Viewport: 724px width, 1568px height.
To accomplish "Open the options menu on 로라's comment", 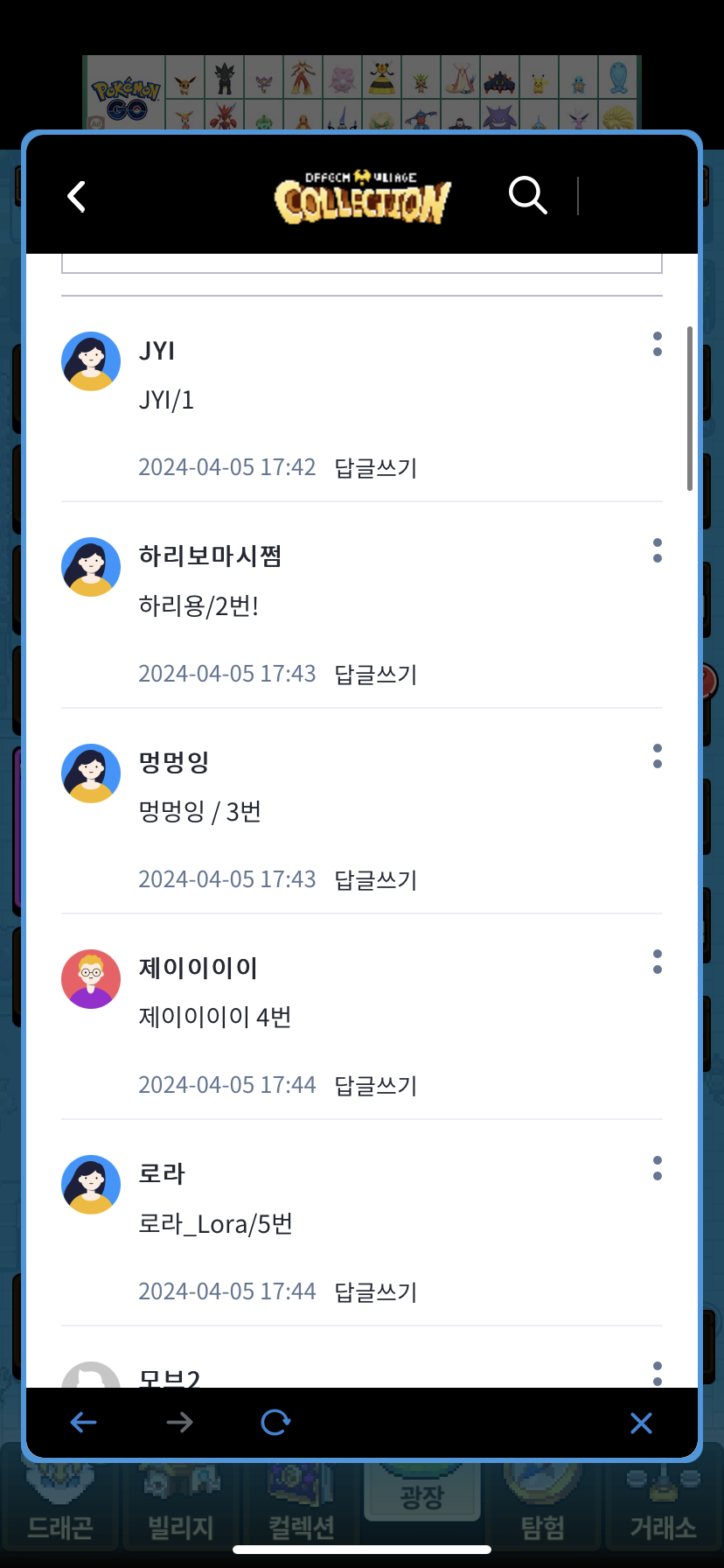I will pyautogui.click(x=657, y=1168).
